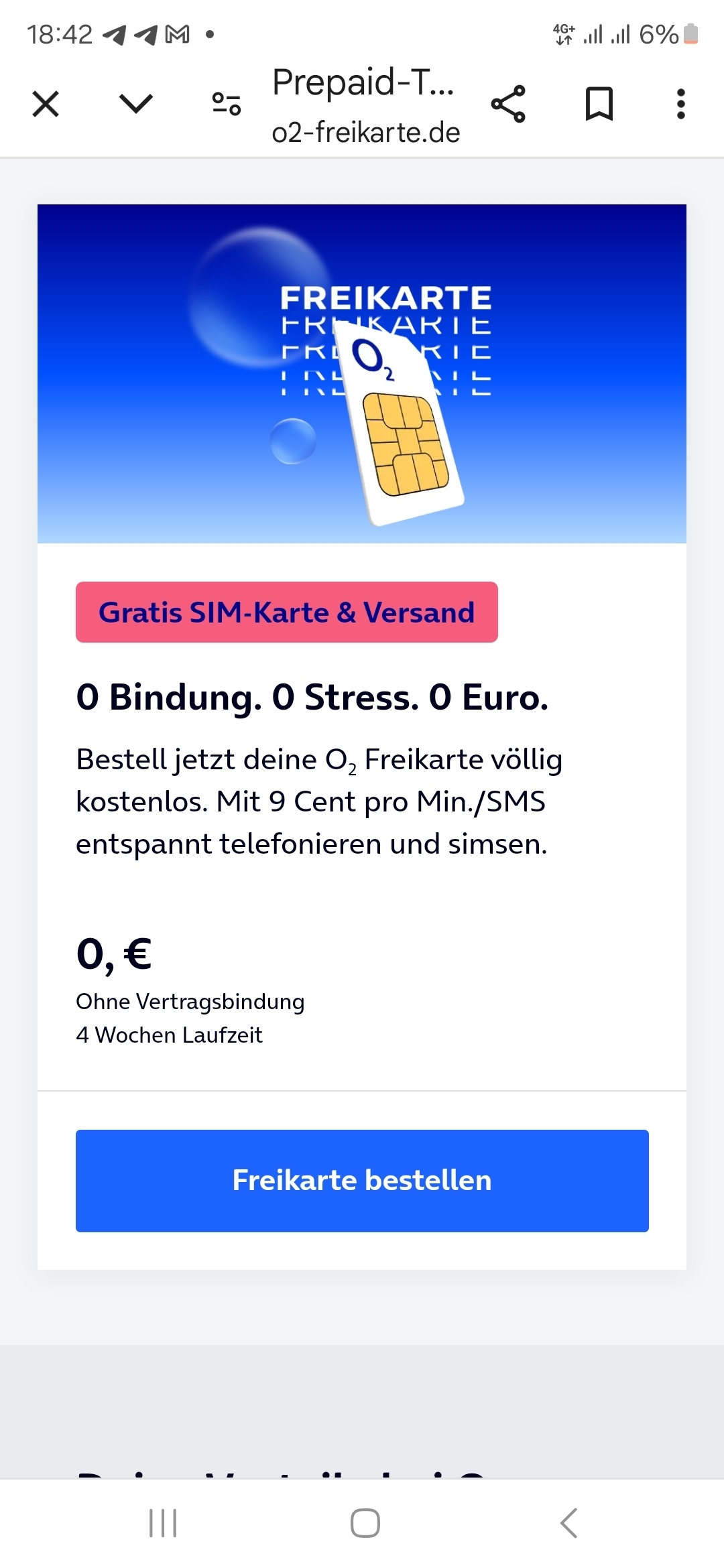The height and width of the screenshot is (1568, 724).
Task: Close the browser tab
Action: point(46,104)
